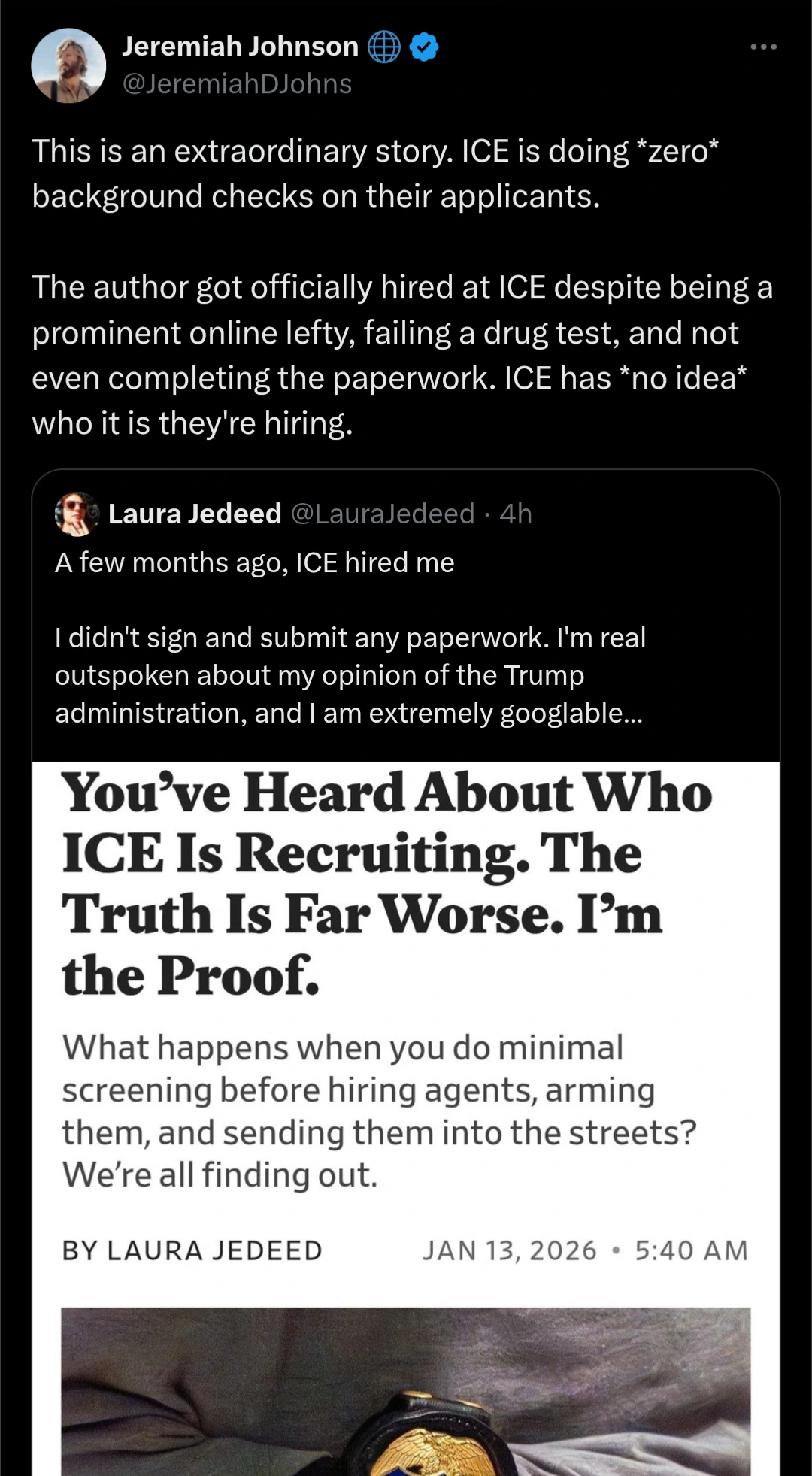Viewport: 812px width, 1476px height.
Task: Open the @JeremiahDJohns profile handle
Action: 237,84
